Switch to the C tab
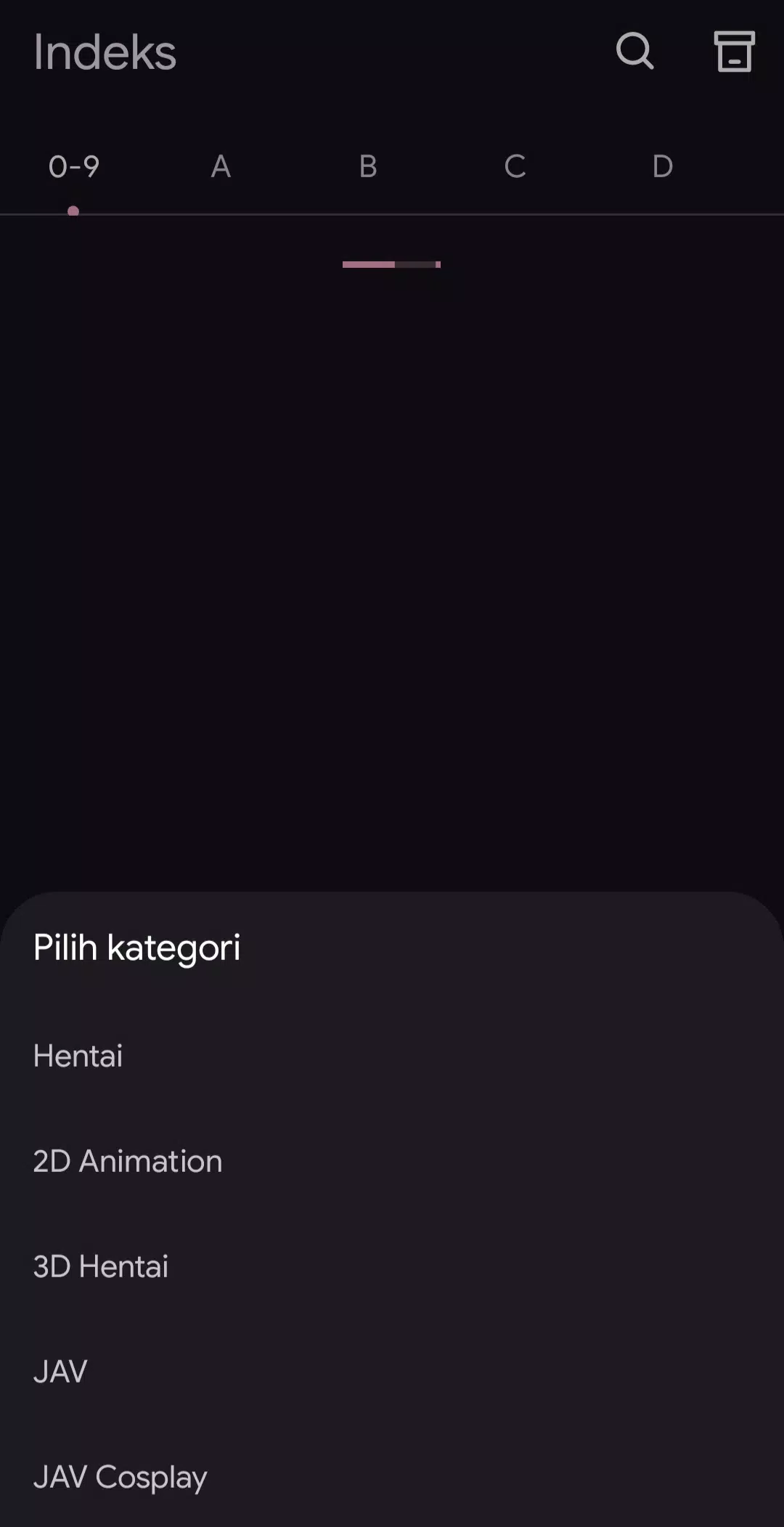This screenshot has width=784, height=1527. coord(515,167)
